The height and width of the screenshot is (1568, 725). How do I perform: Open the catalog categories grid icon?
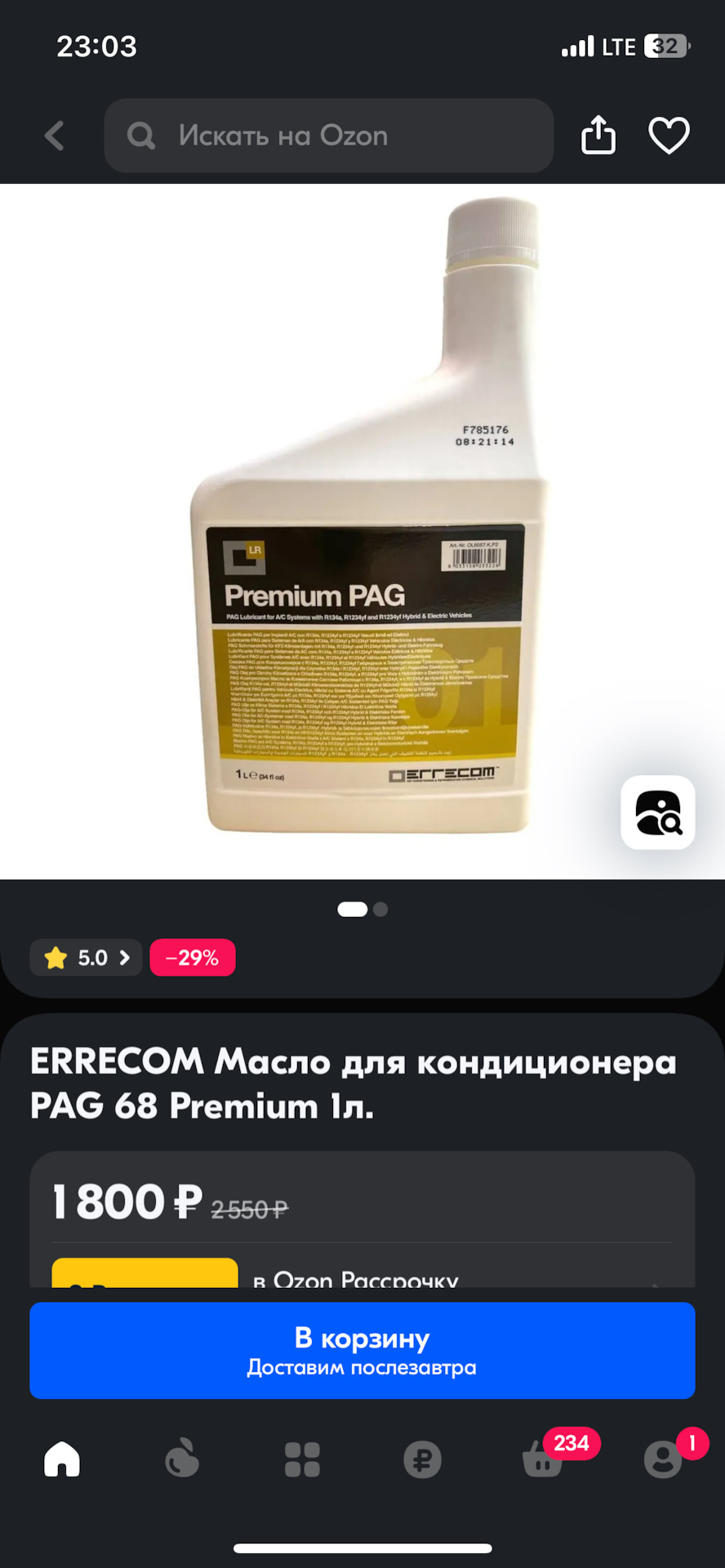(302, 1460)
